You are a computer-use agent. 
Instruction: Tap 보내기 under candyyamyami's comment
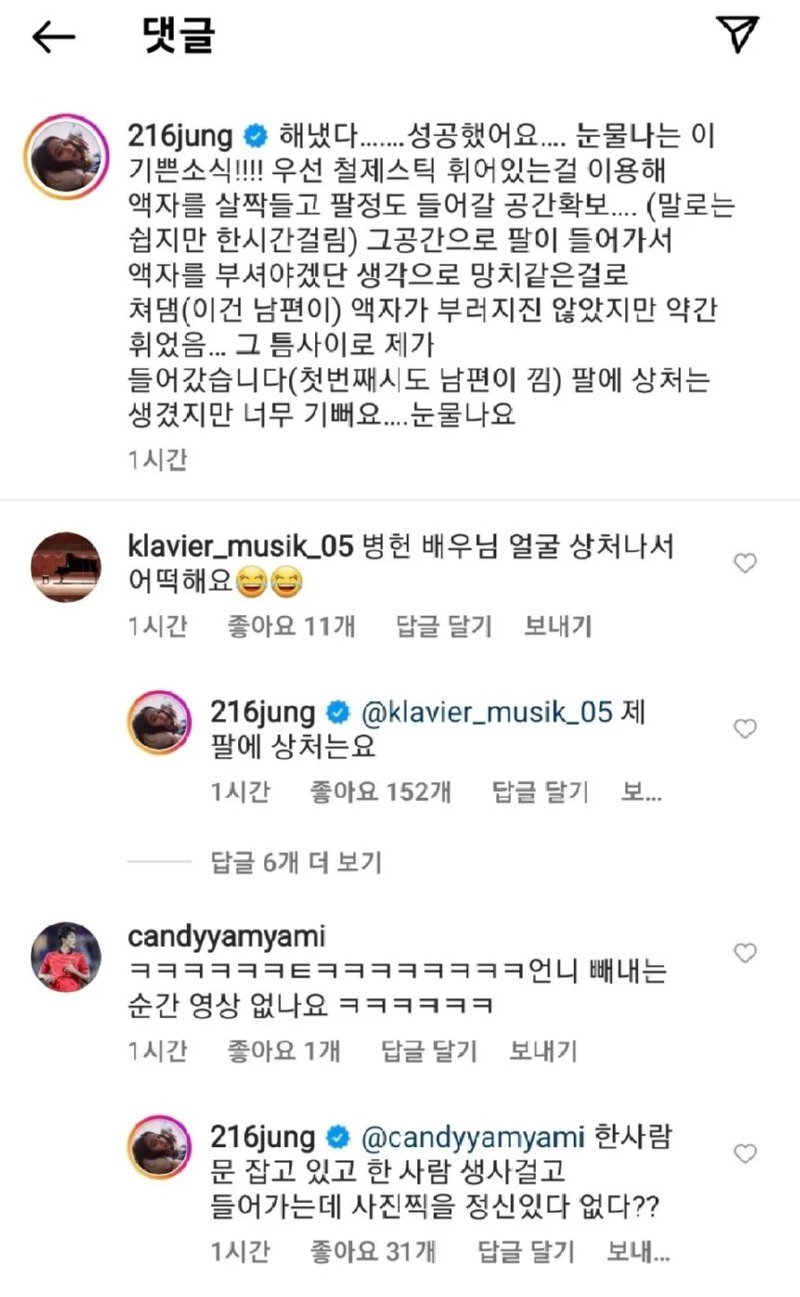544,1051
